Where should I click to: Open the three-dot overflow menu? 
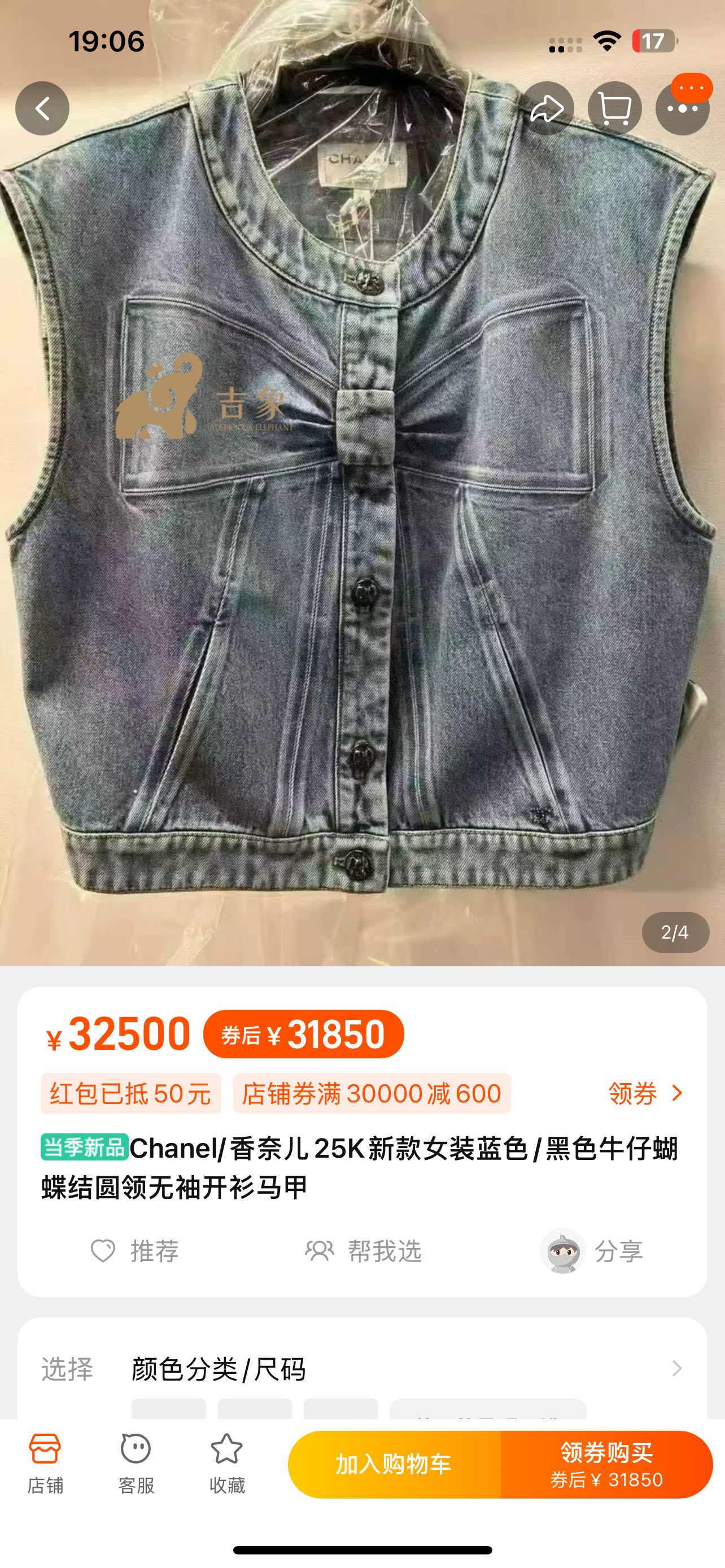[x=682, y=109]
